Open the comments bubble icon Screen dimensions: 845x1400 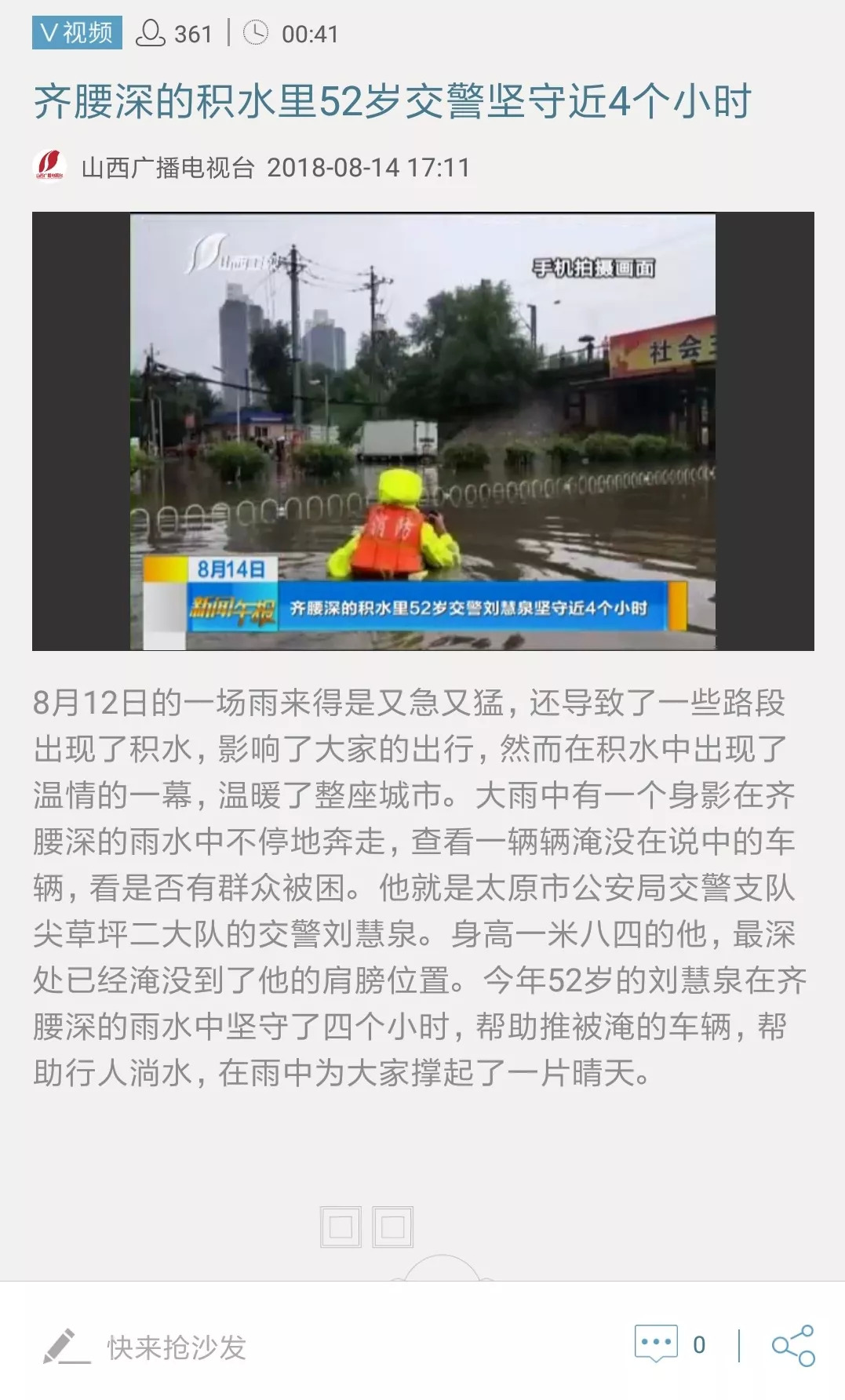(656, 1344)
